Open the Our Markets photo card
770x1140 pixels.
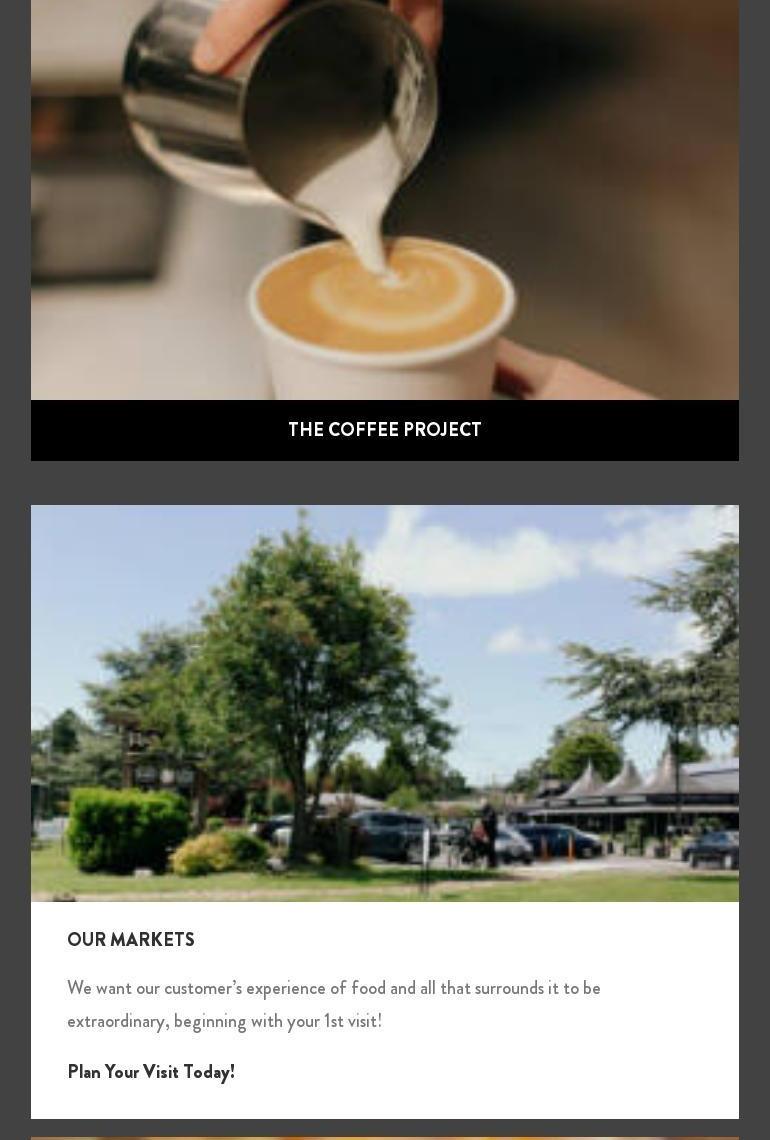click(384, 703)
